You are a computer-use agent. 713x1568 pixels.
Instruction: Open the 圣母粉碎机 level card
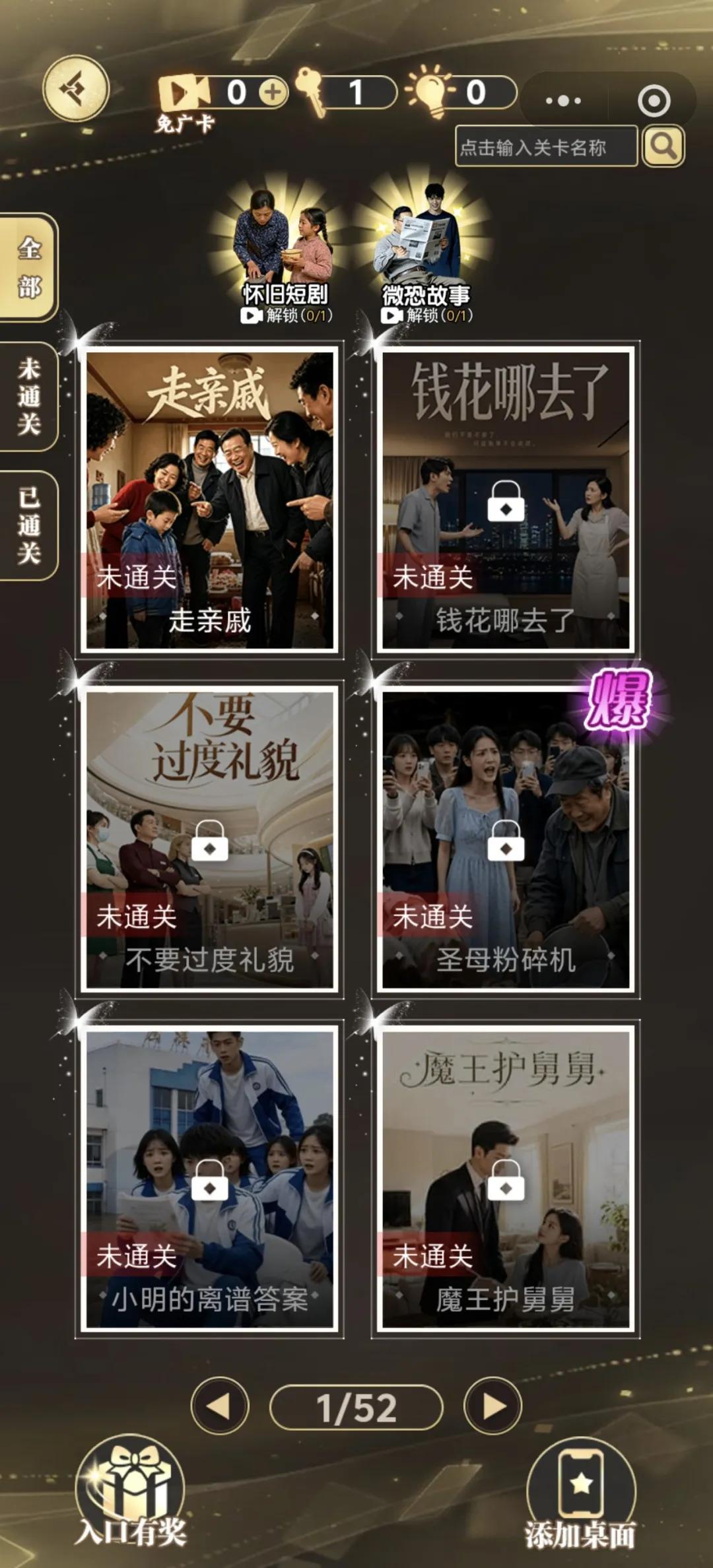pyautogui.click(x=506, y=839)
